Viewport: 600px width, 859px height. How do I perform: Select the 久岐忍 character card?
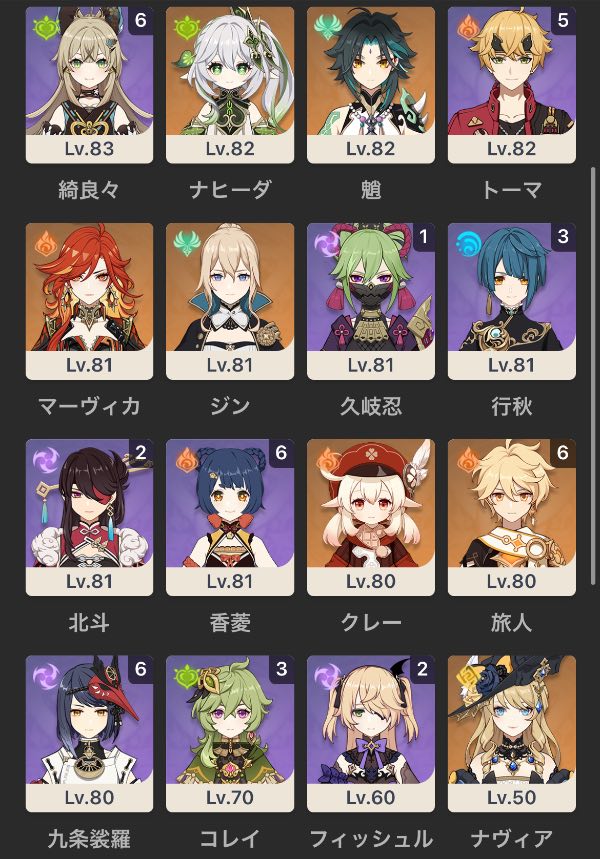pyautogui.click(x=371, y=300)
